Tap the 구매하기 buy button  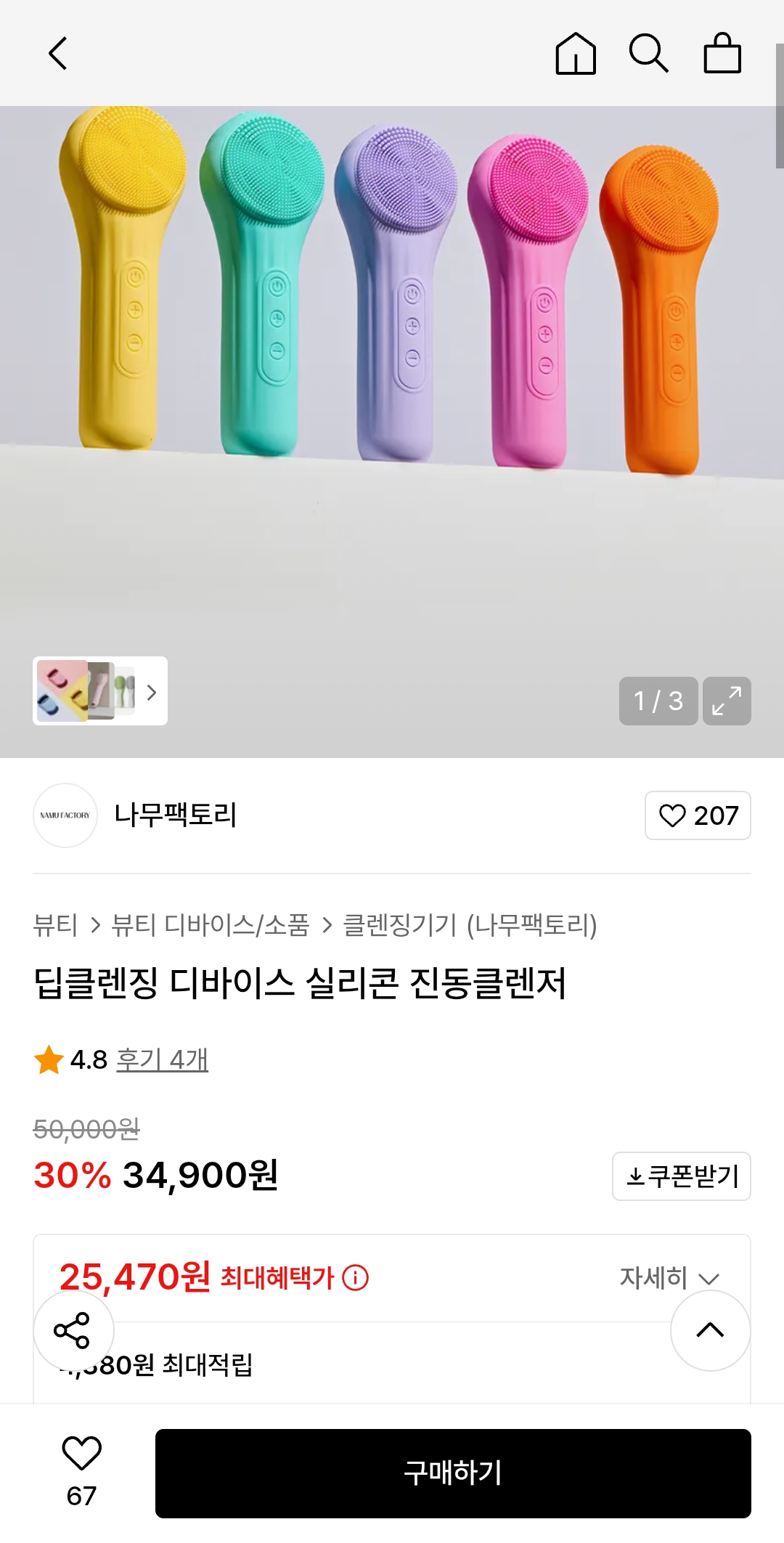point(453,1473)
